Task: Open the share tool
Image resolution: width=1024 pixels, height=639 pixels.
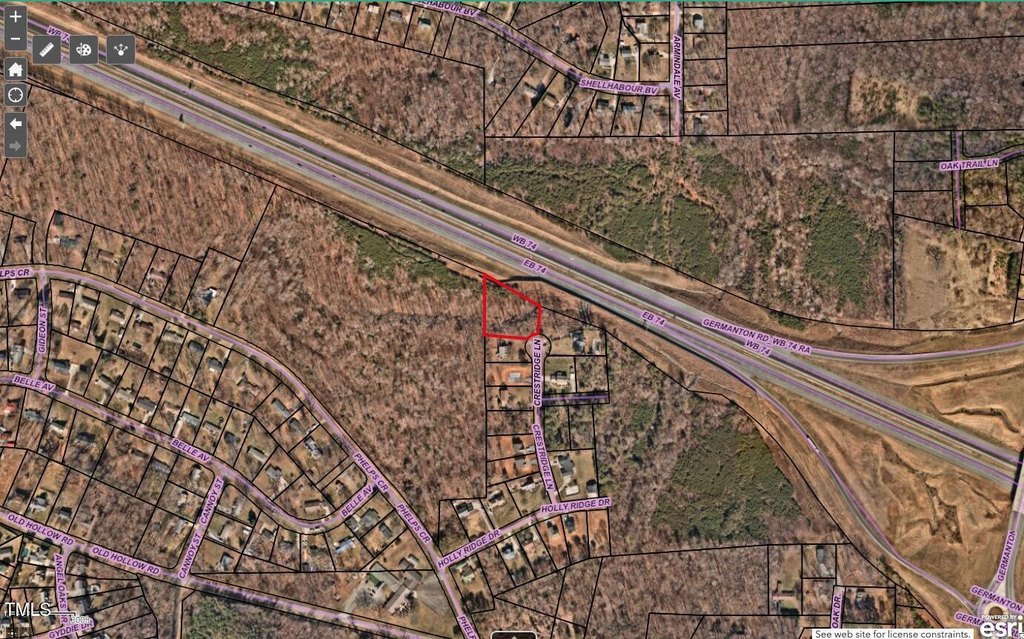Action: pos(120,49)
